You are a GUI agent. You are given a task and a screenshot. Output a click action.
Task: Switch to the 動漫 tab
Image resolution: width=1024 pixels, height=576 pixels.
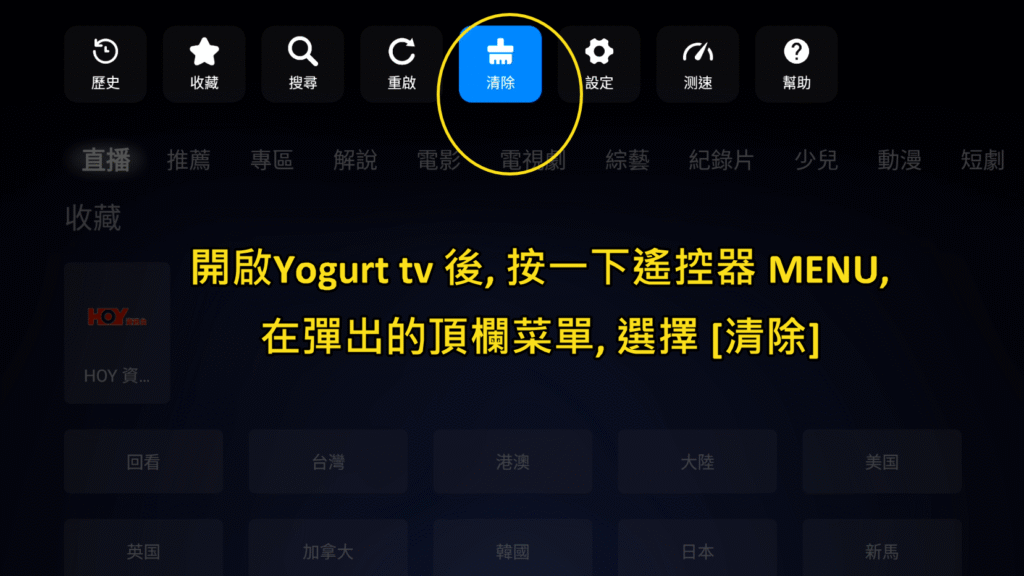pyautogui.click(x=899, y=160)
